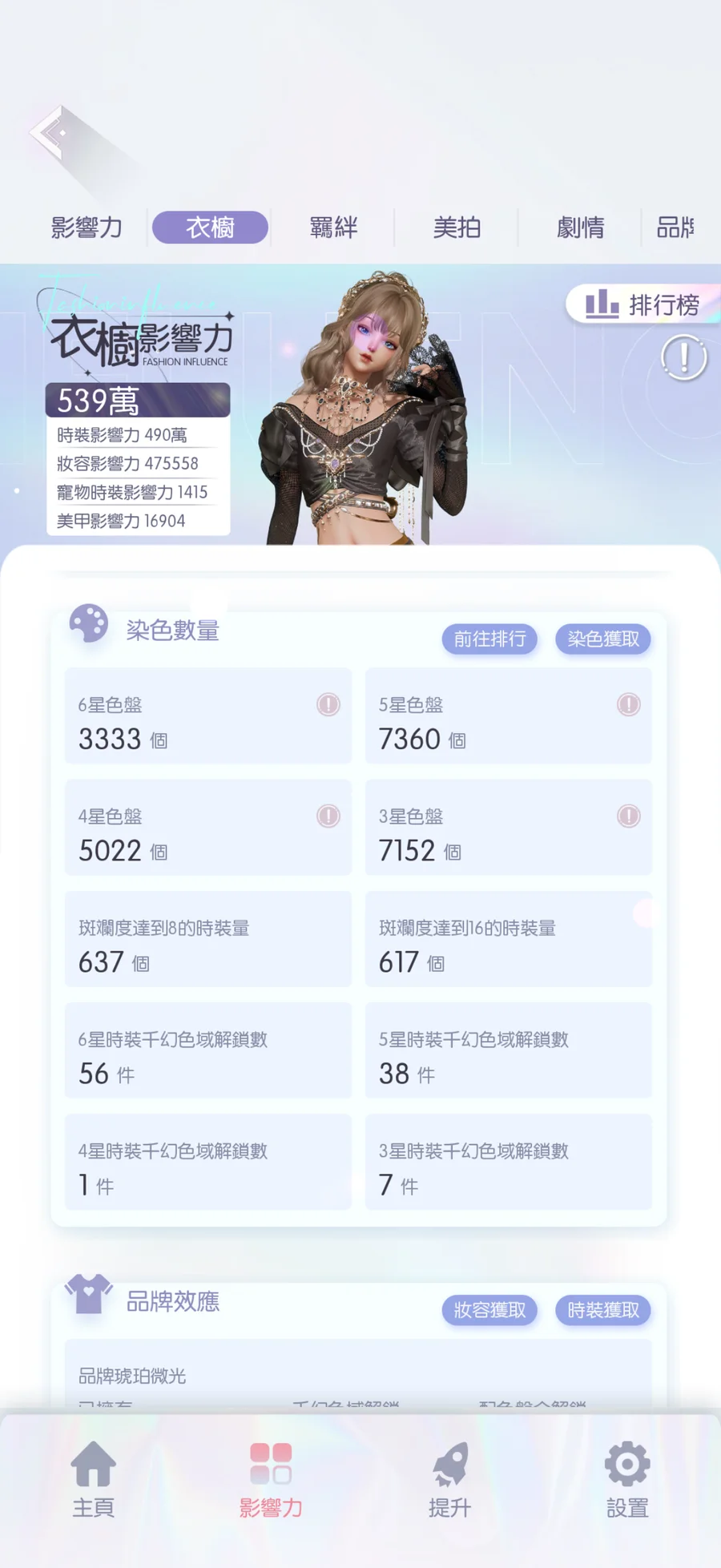The width and height of the screenshot is (721, 1568).
Task: Select the 品牌 tab at the tab bar edge
Action: [675, 228]
